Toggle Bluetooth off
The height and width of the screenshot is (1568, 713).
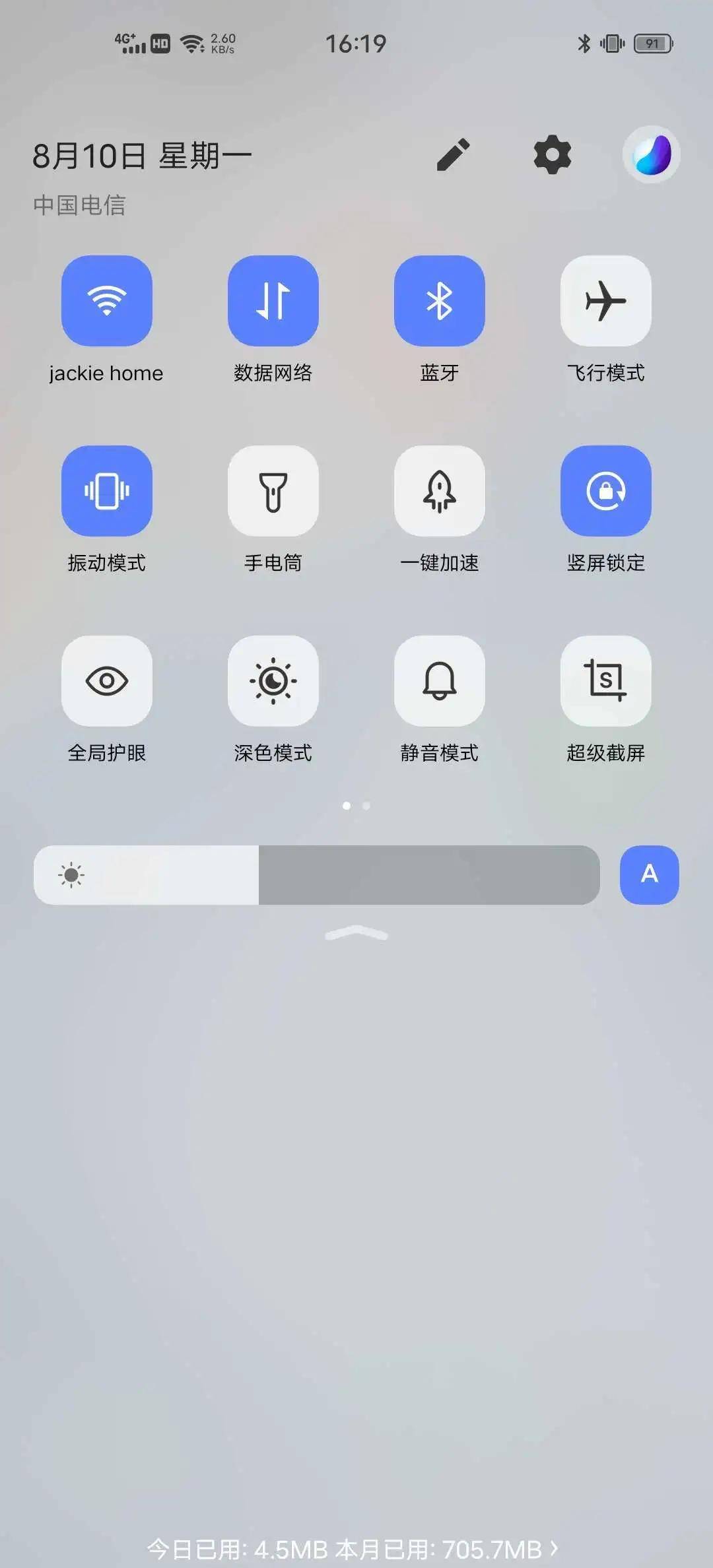[439, 300]
